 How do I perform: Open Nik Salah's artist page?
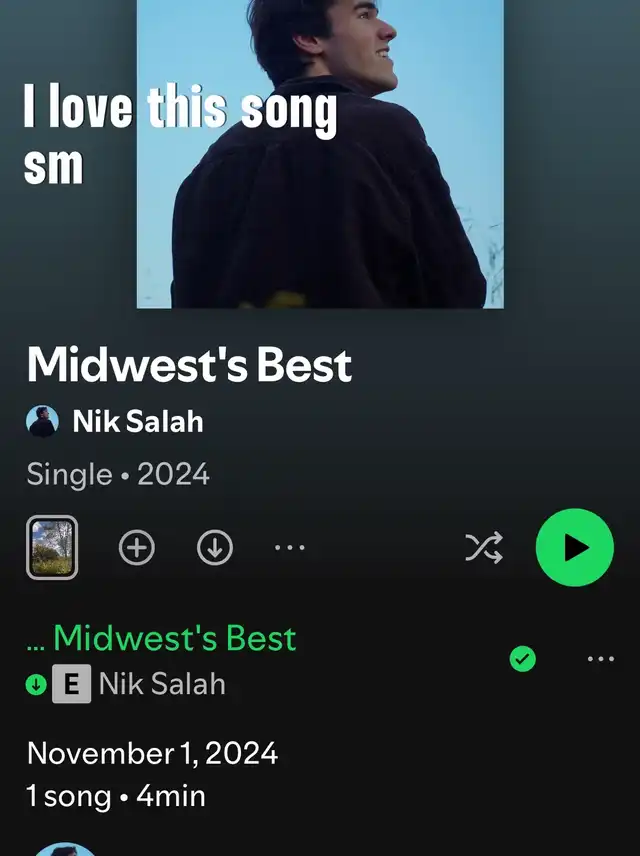tap(137, 421)
